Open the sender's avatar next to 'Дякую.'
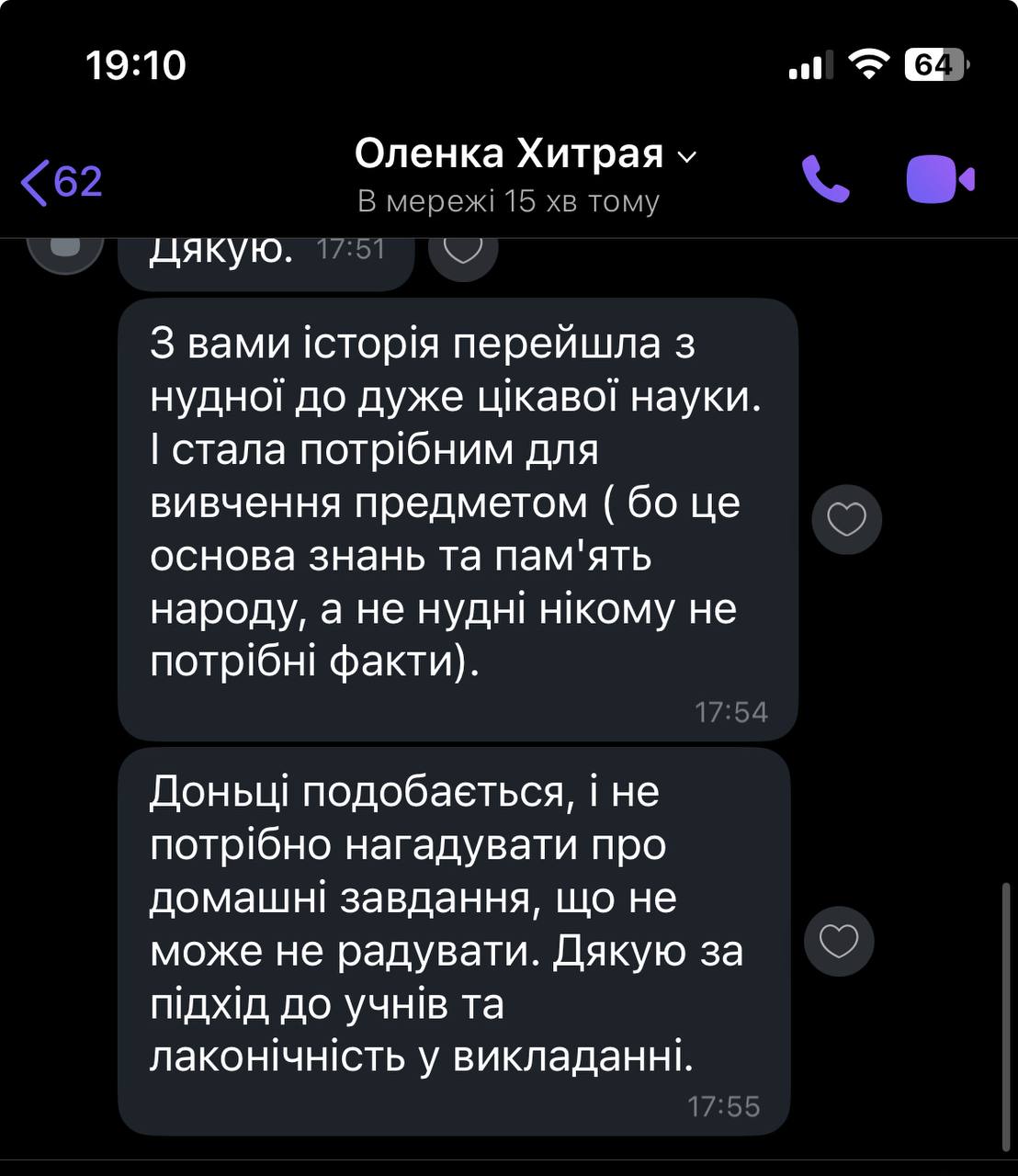The height and width of the screenshot is (1176, 1018). click(65, 250)
